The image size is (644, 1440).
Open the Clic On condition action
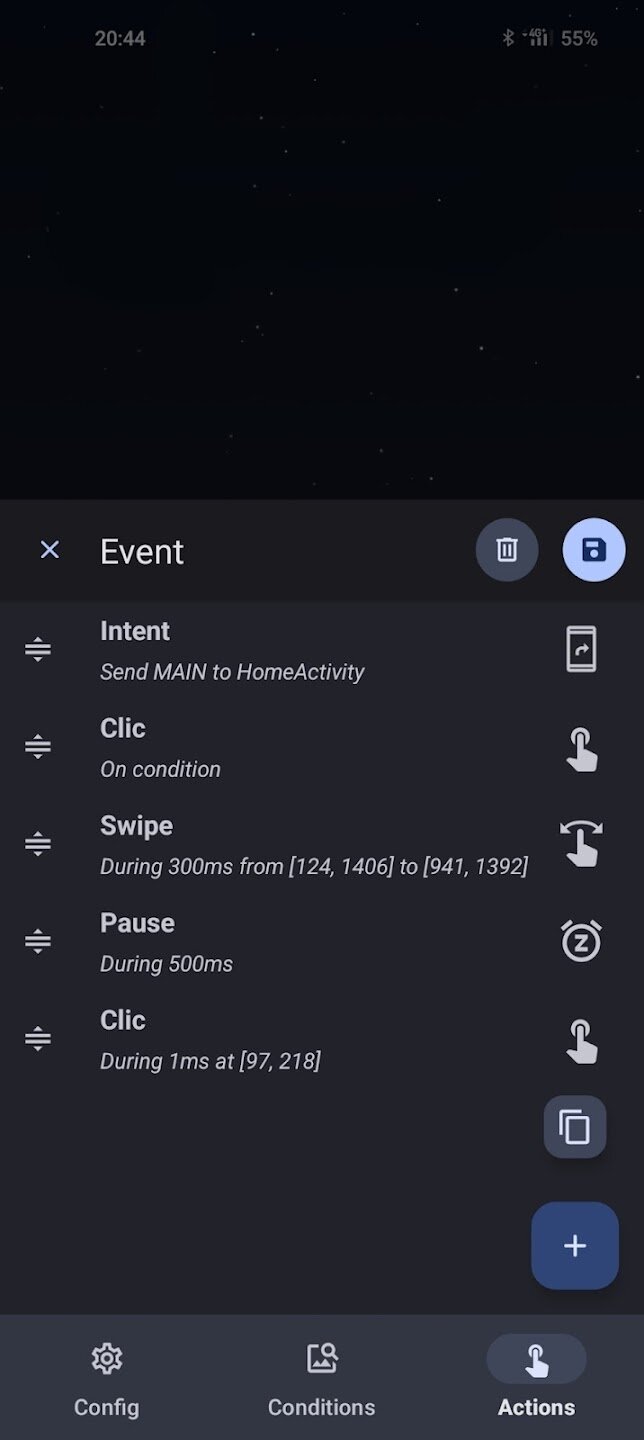[x=300, y=747]
